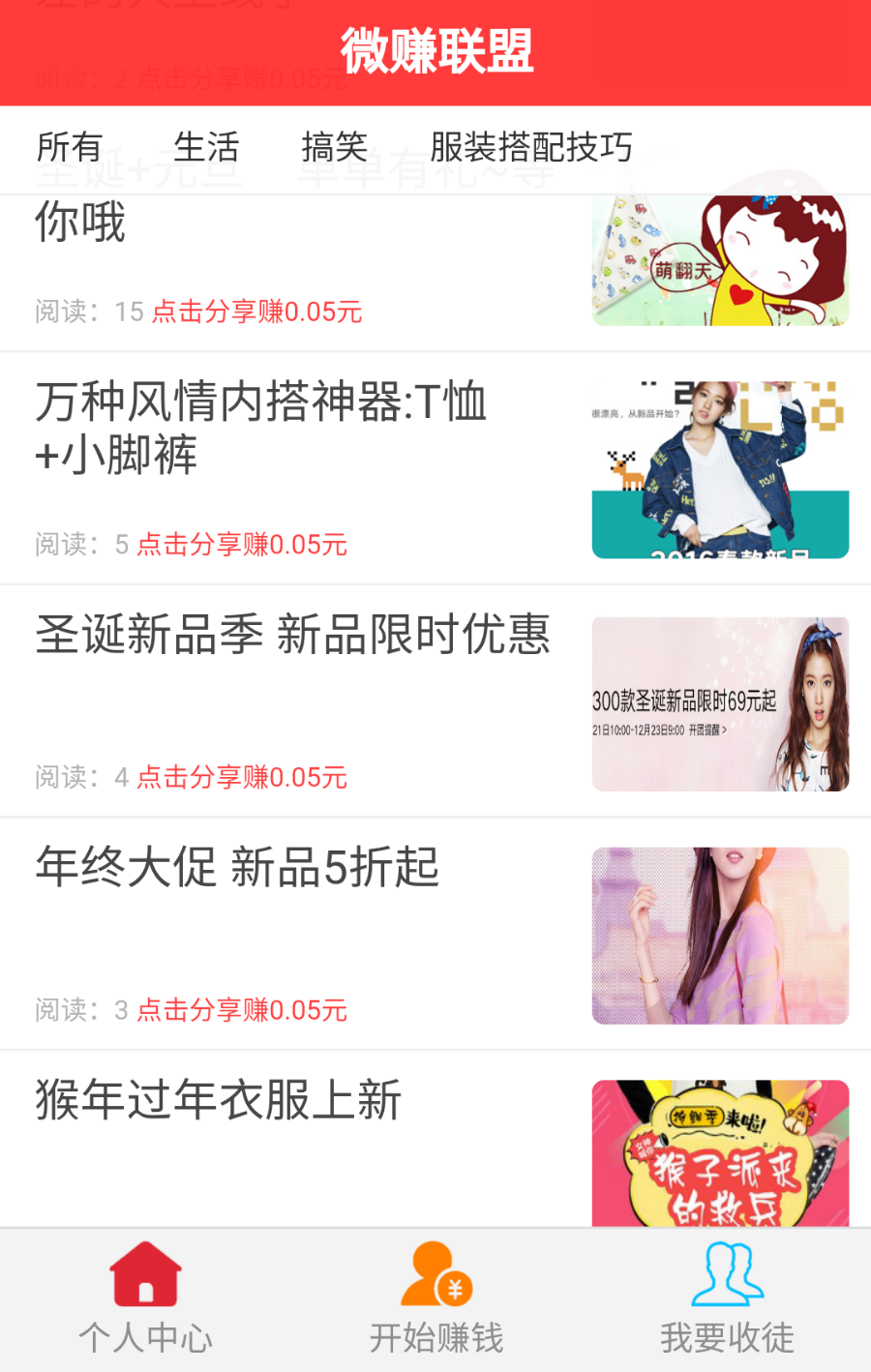Open article 万种风情内搭神器:T恤+小脚裤
The width and height of the screenshot is (871, 1372).
point(261,428)
